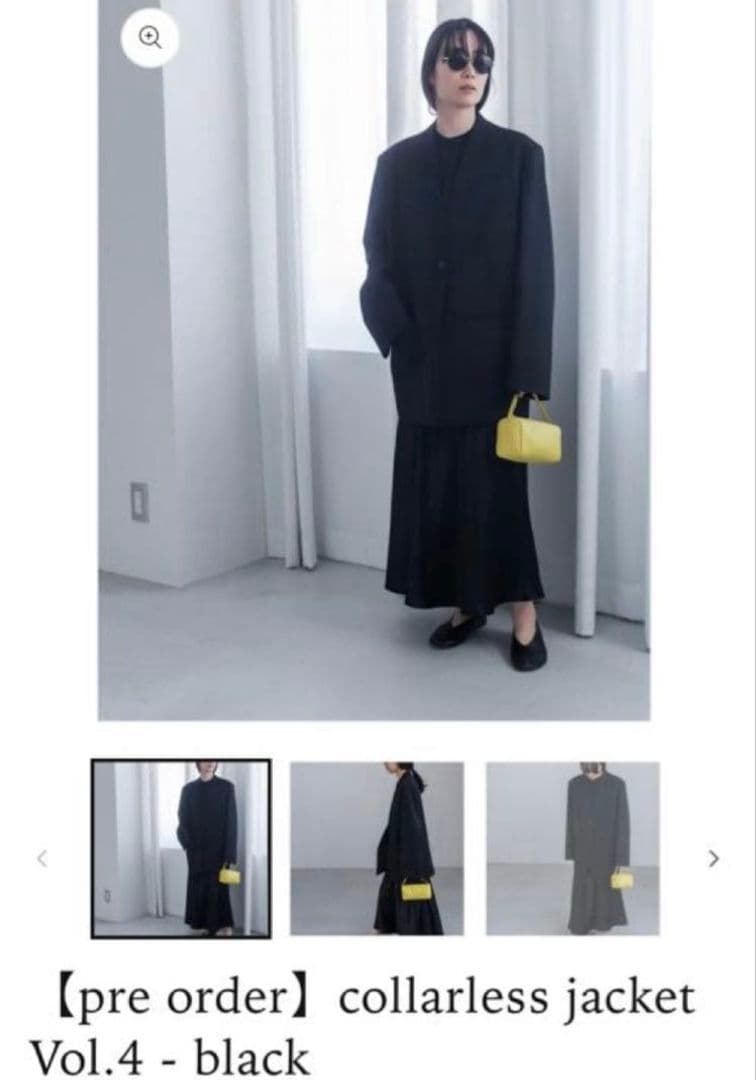Open the third greyed jacket thumbnail
Screen dimensions: 756x1080
(573, 848)
